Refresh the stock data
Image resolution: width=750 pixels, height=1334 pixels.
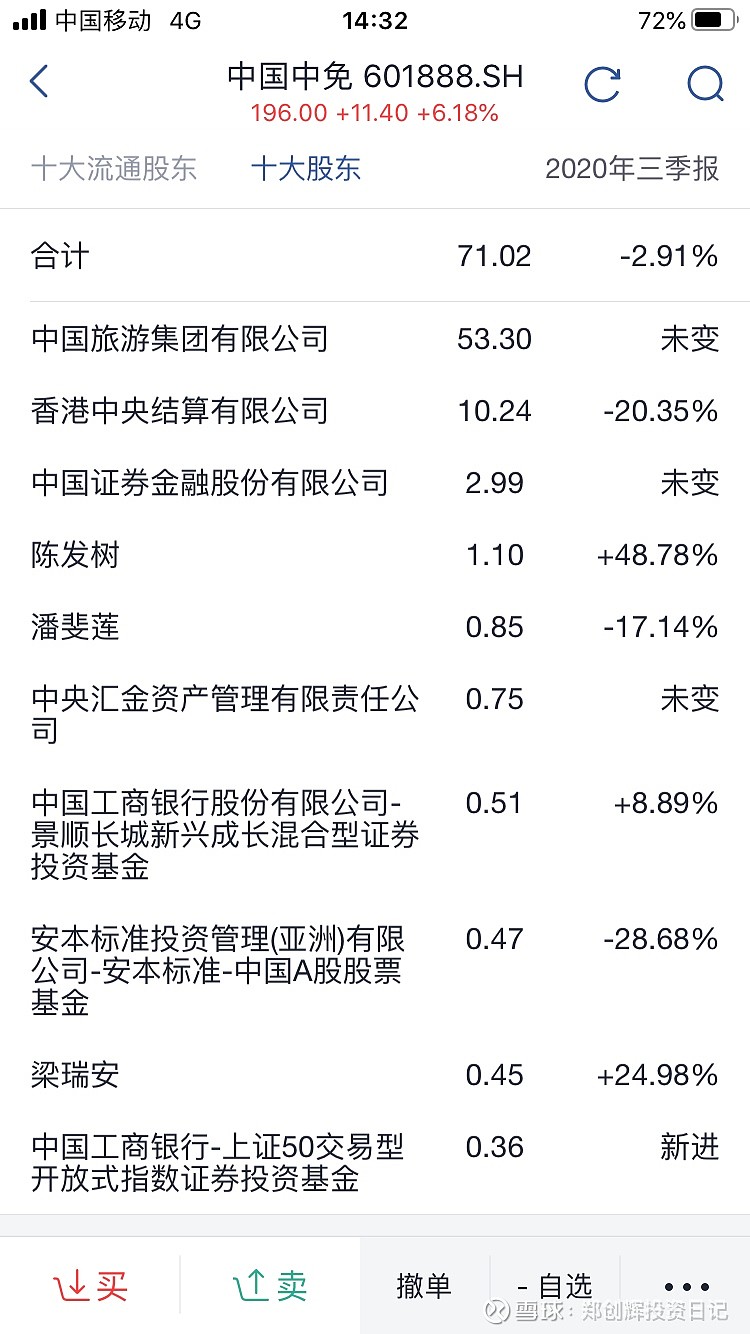(x=602, y=85)
